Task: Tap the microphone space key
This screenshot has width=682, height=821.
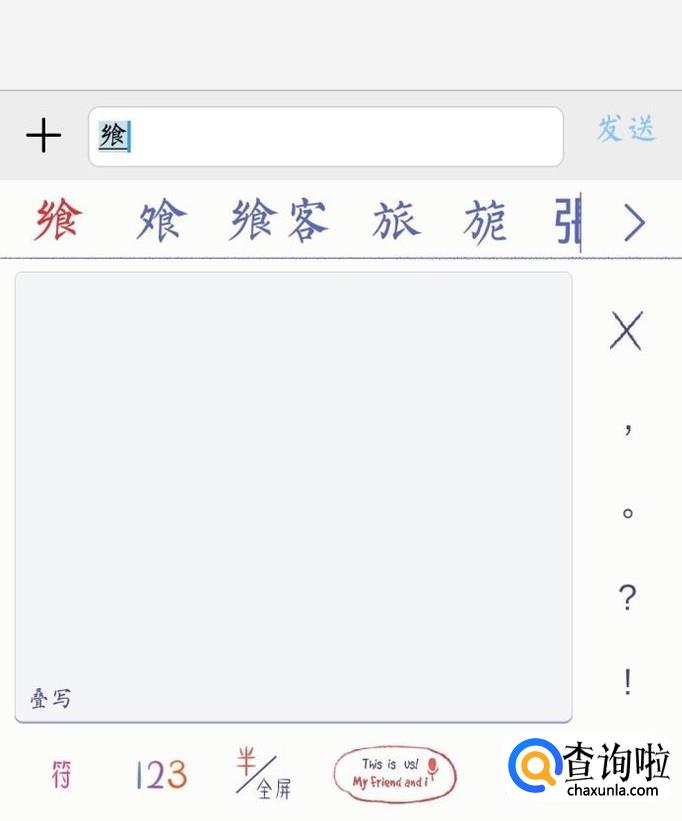Action: [x=394, y=773]
